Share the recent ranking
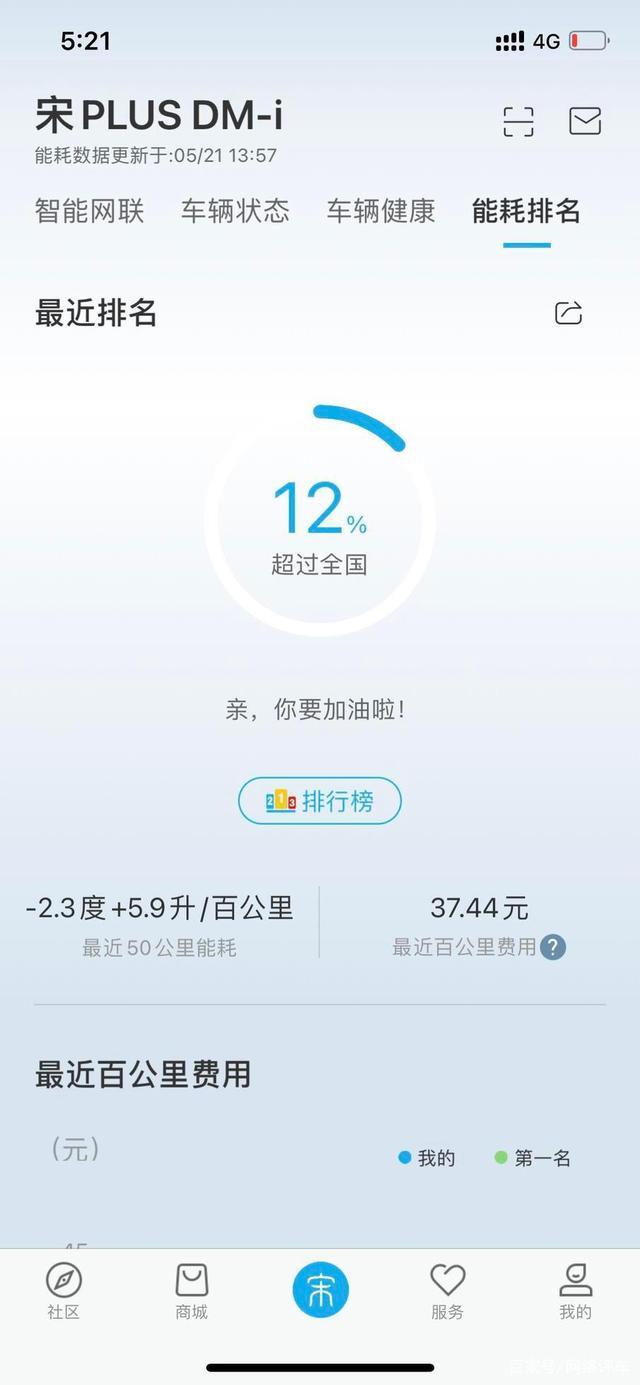Viewport: 640px width, 1385px height. 568,313
